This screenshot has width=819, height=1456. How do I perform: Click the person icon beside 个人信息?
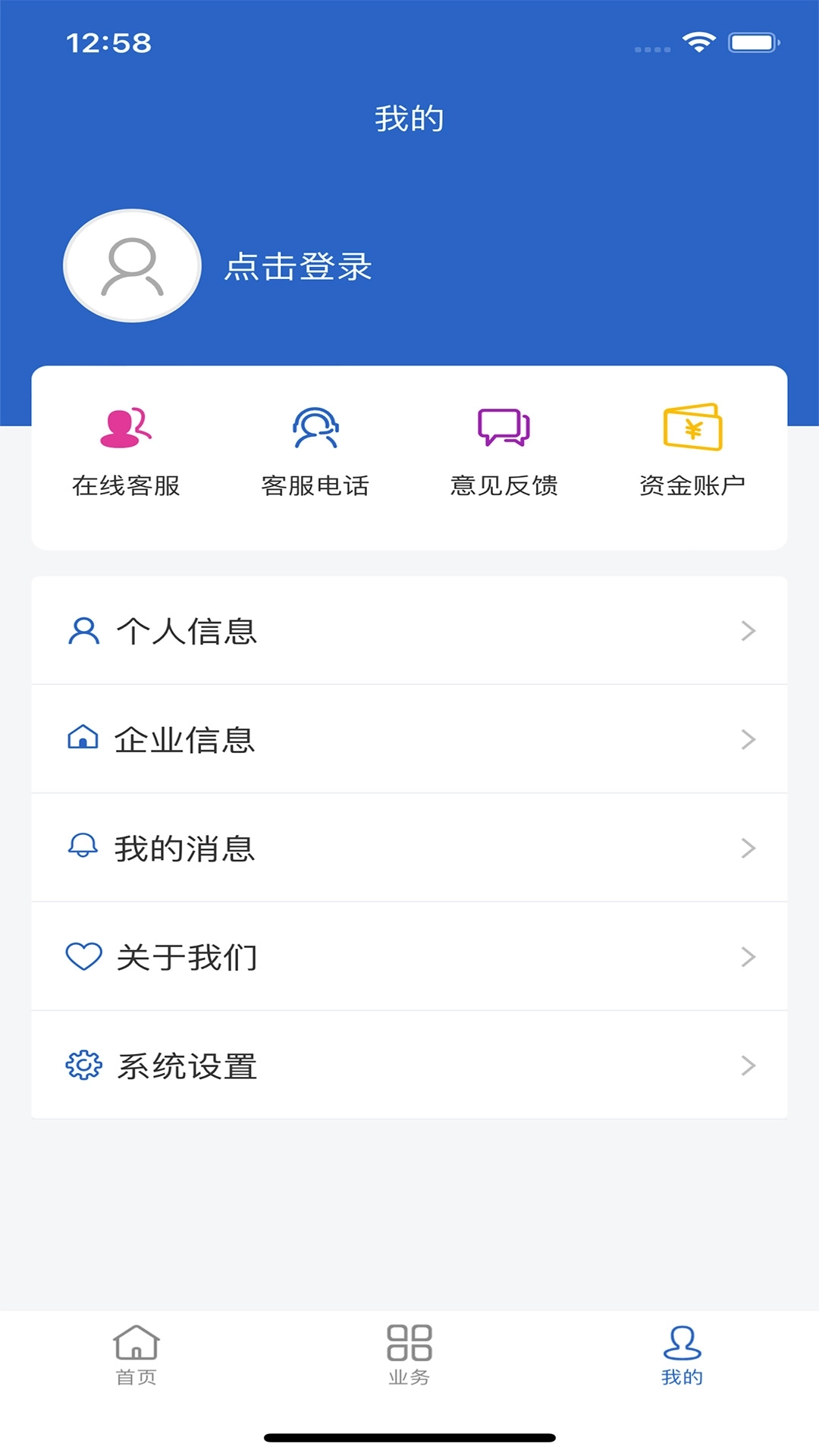click(x=83, y=631)
